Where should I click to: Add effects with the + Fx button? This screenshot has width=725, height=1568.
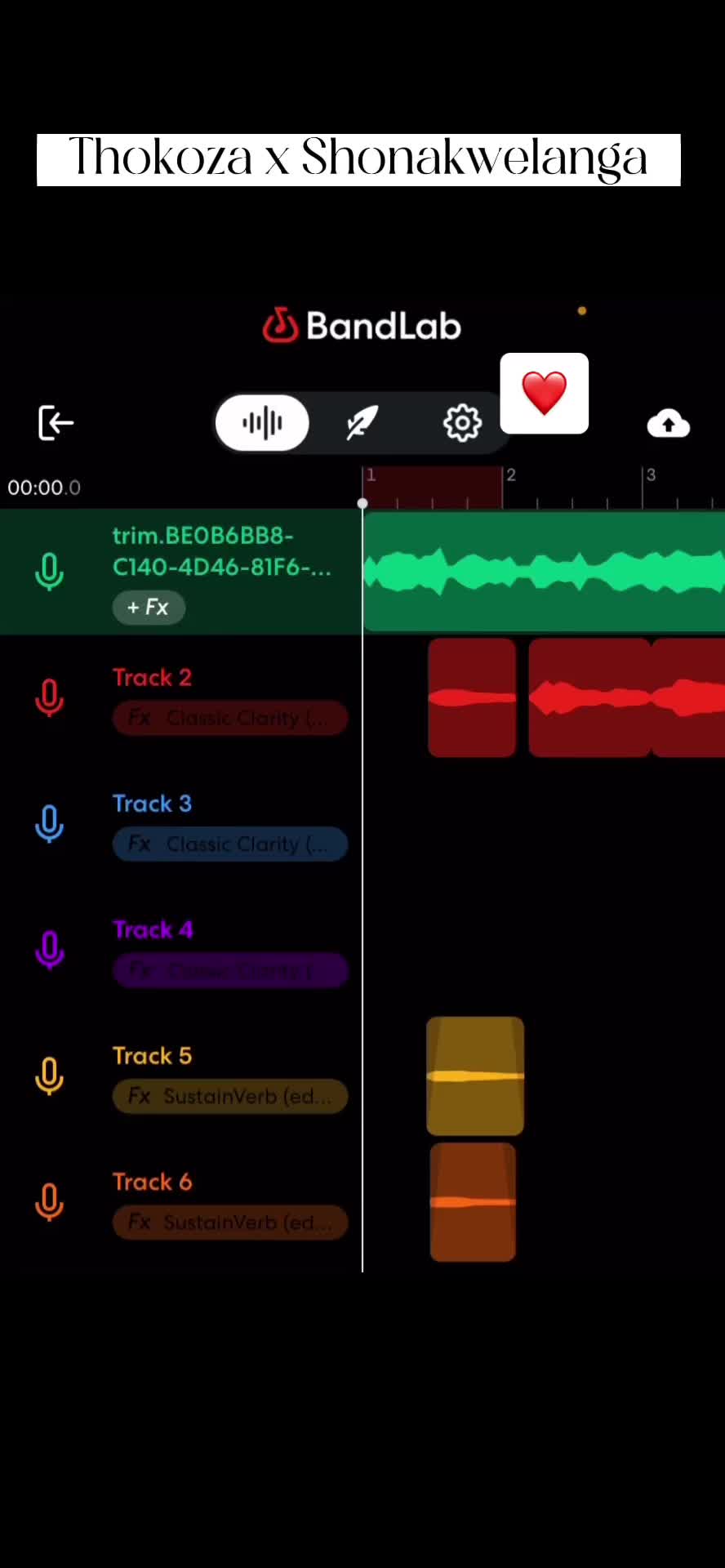tap(149, 608)
